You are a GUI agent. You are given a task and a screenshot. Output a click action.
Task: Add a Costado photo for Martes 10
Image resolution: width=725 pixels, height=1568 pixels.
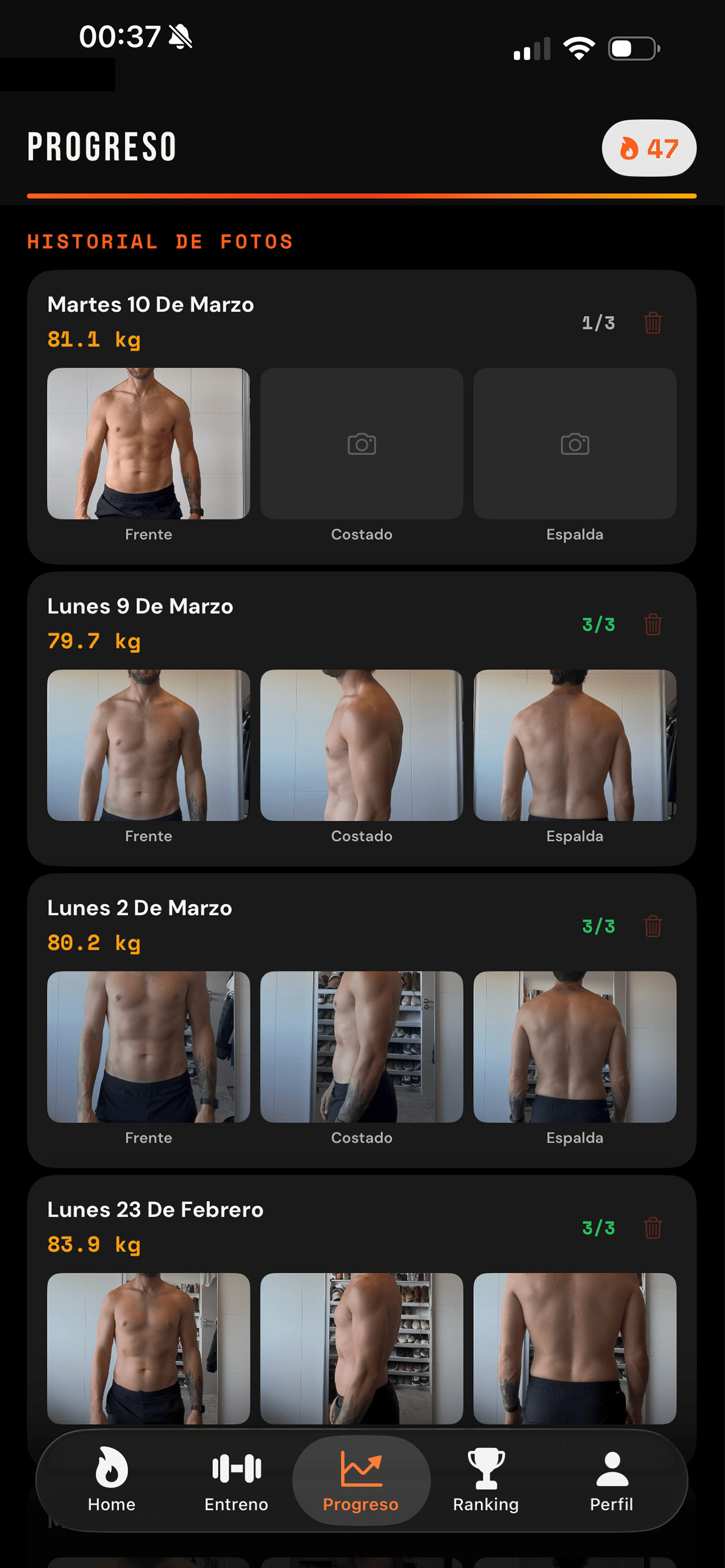point(361,444)
